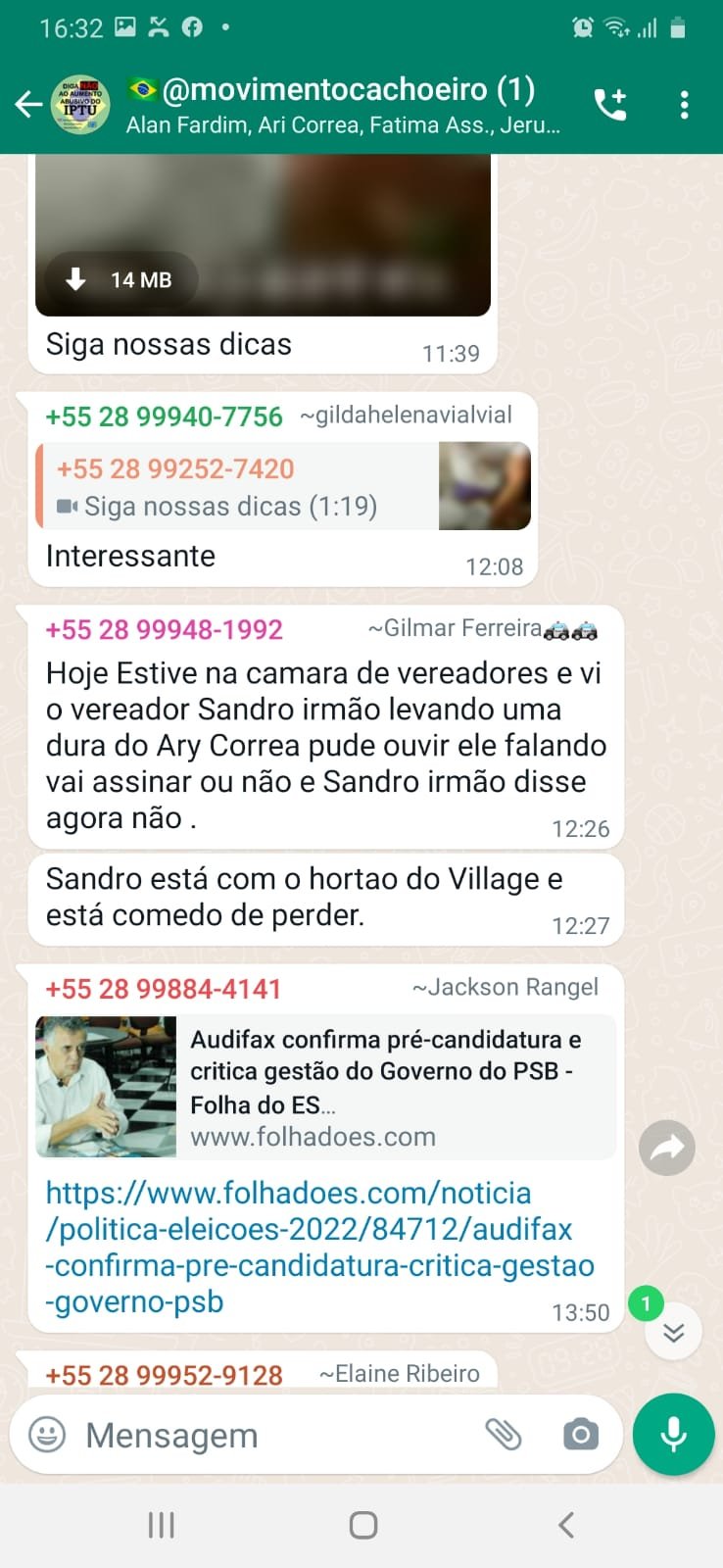Screen dimensions: 723x1568
Task: Open the recent apps view
Action: coord(161,1525)
